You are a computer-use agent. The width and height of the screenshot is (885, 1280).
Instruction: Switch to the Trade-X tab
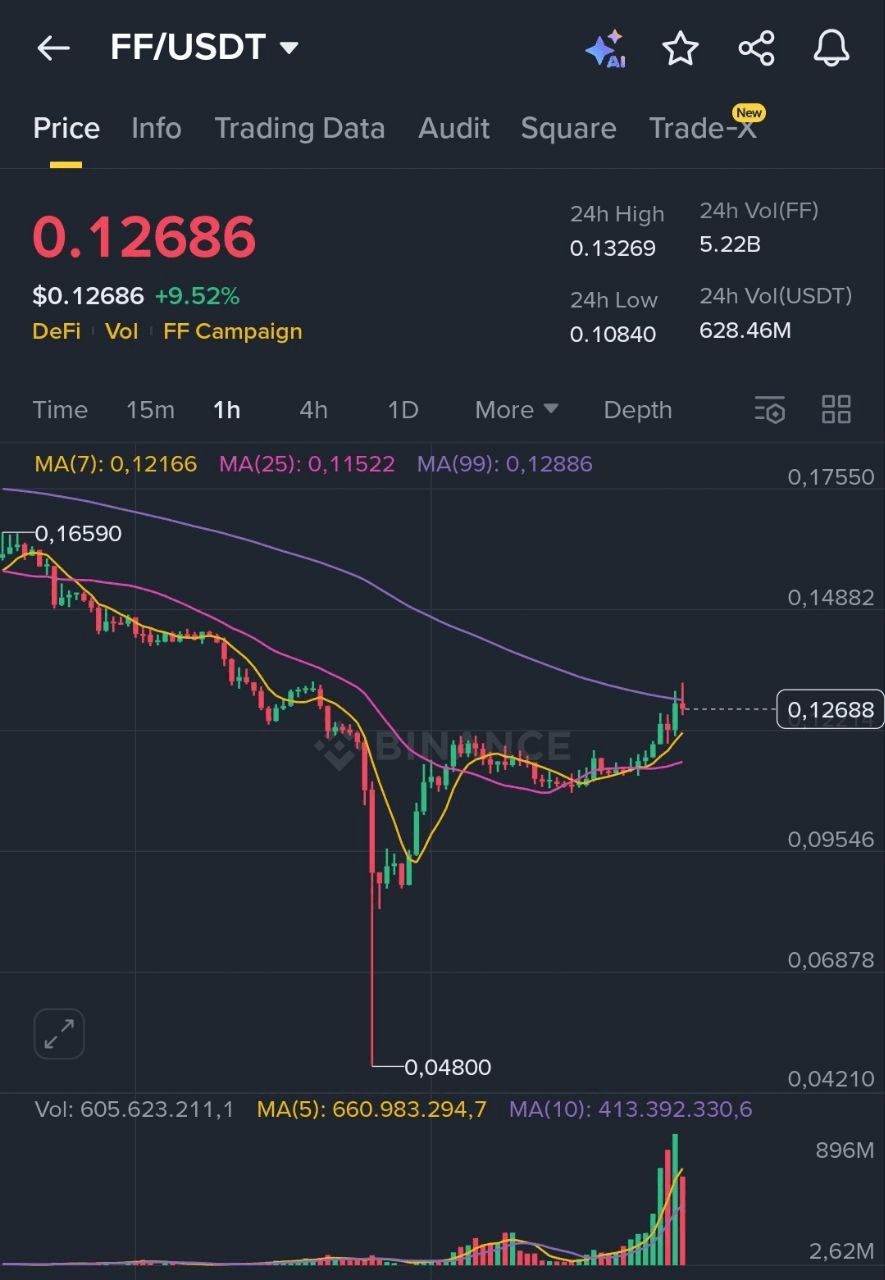coord(702,129)
